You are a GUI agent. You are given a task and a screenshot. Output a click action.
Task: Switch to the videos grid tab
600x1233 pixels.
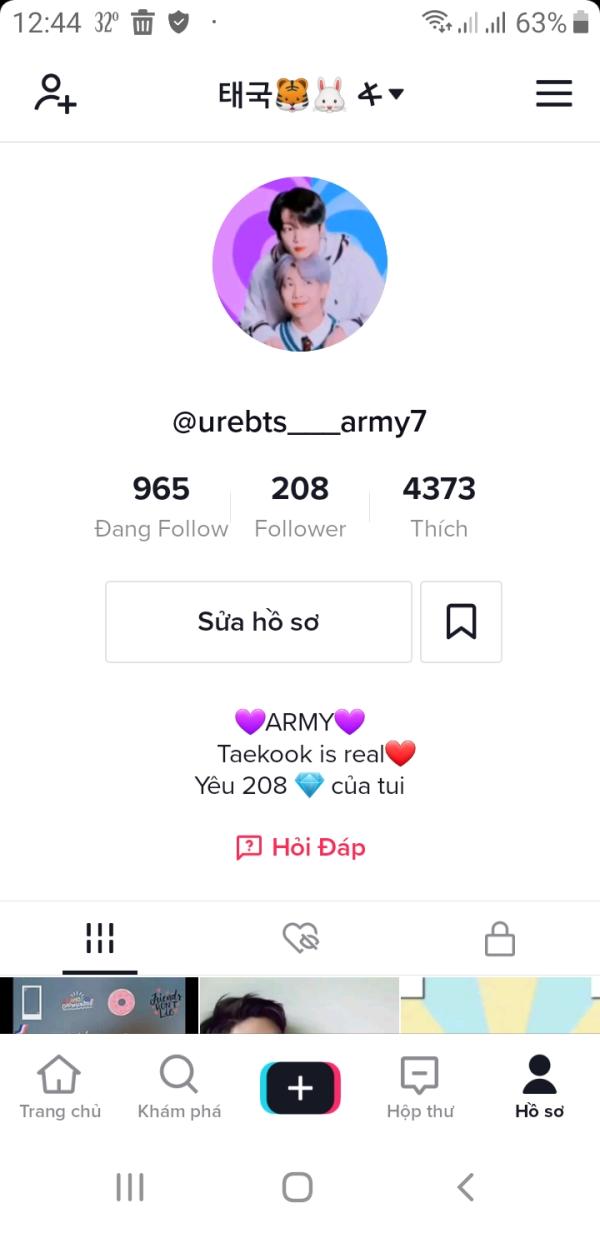(x=100, y=939)
